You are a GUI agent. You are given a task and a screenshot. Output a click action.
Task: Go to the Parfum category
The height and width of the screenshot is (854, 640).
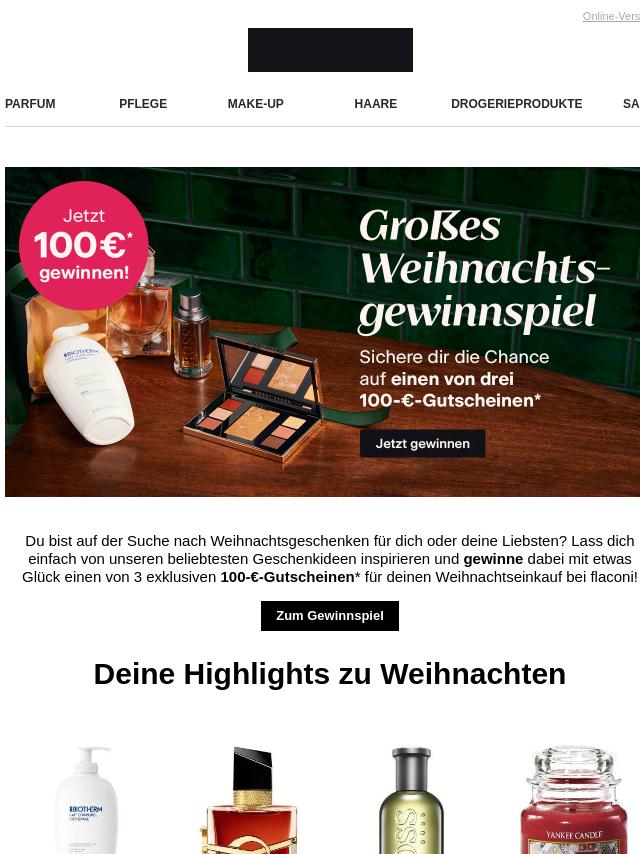[30, 104]
